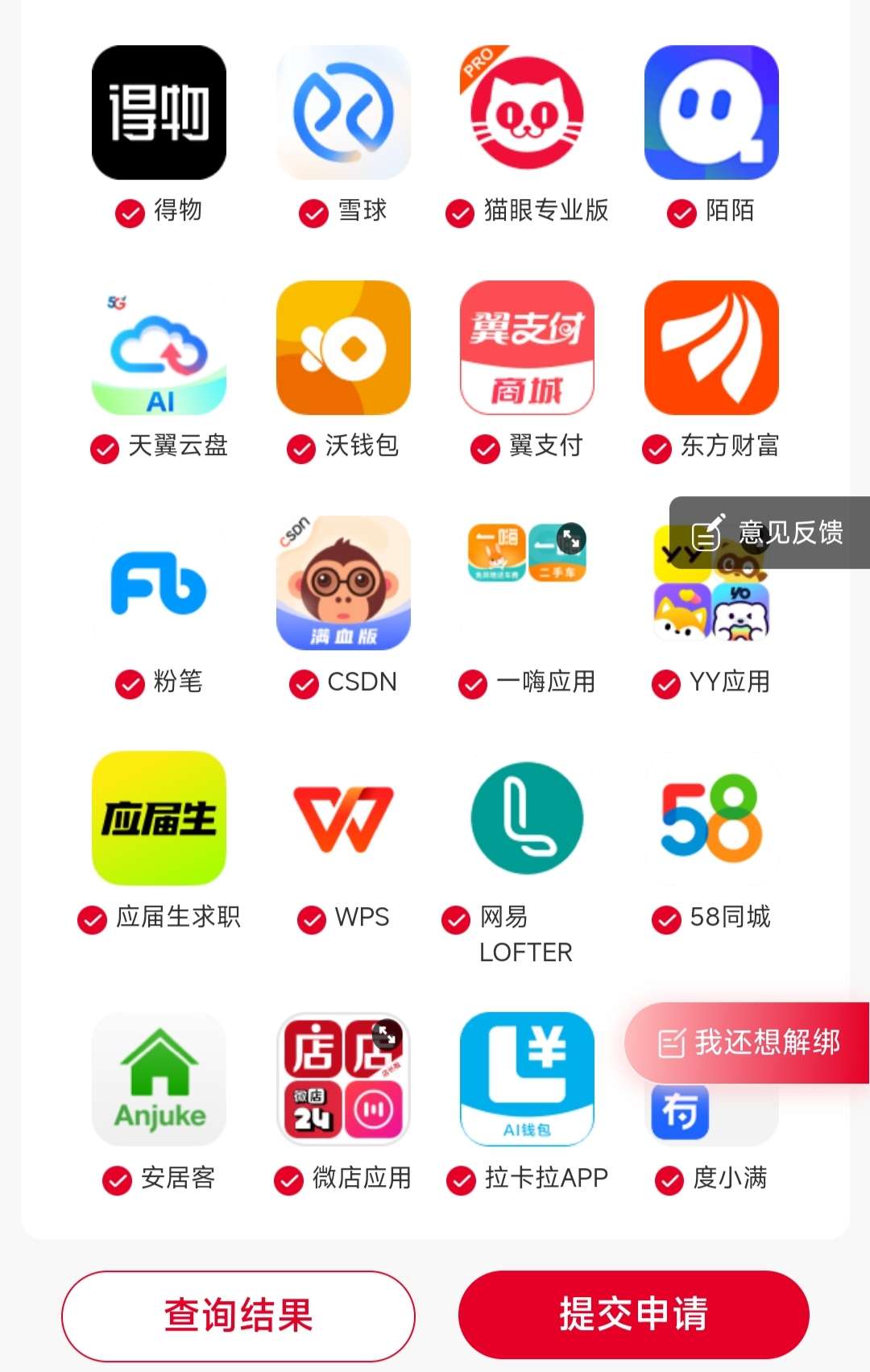
Task: Toggle the 陌陌 checkbox
Action: (681, 213)
